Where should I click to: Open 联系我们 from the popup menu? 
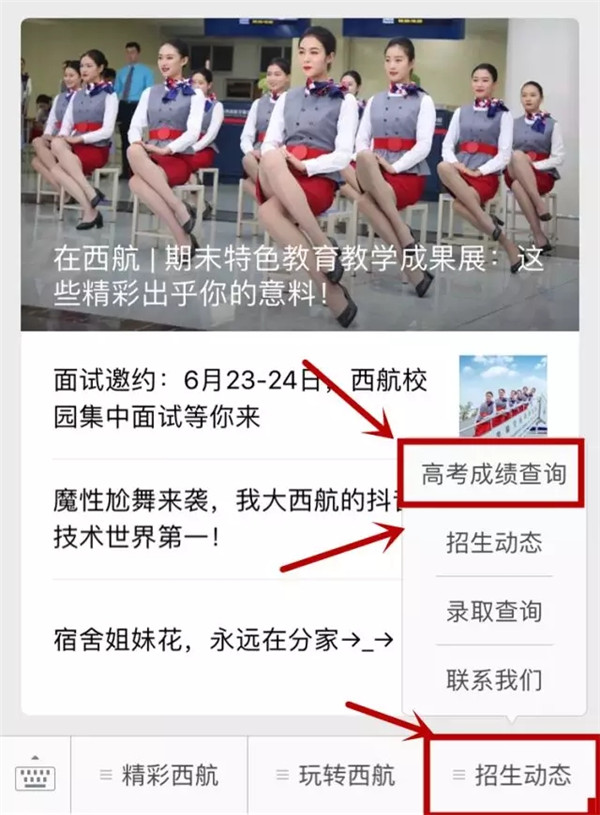(493, 680)
